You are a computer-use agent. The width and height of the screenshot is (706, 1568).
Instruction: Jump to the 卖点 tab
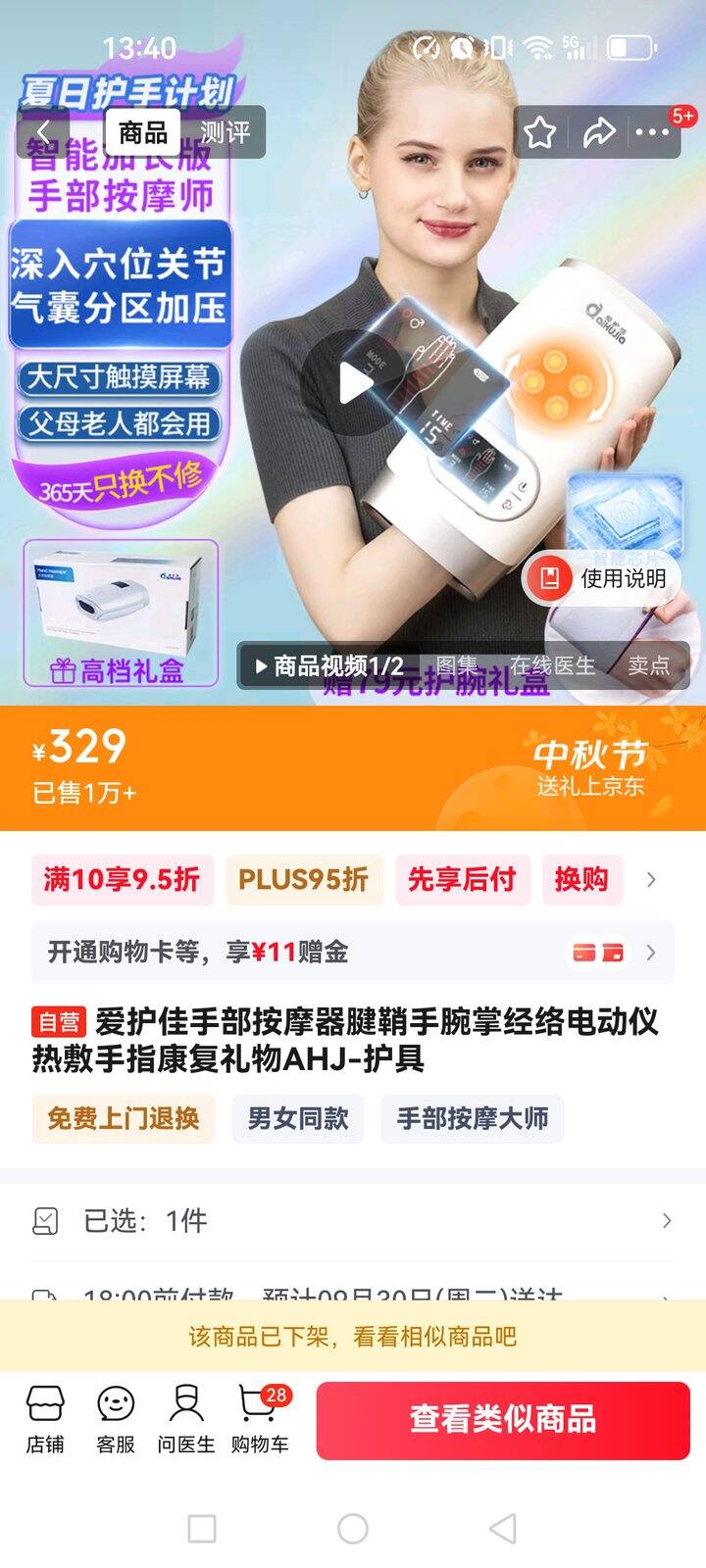(x=648, y=666)
